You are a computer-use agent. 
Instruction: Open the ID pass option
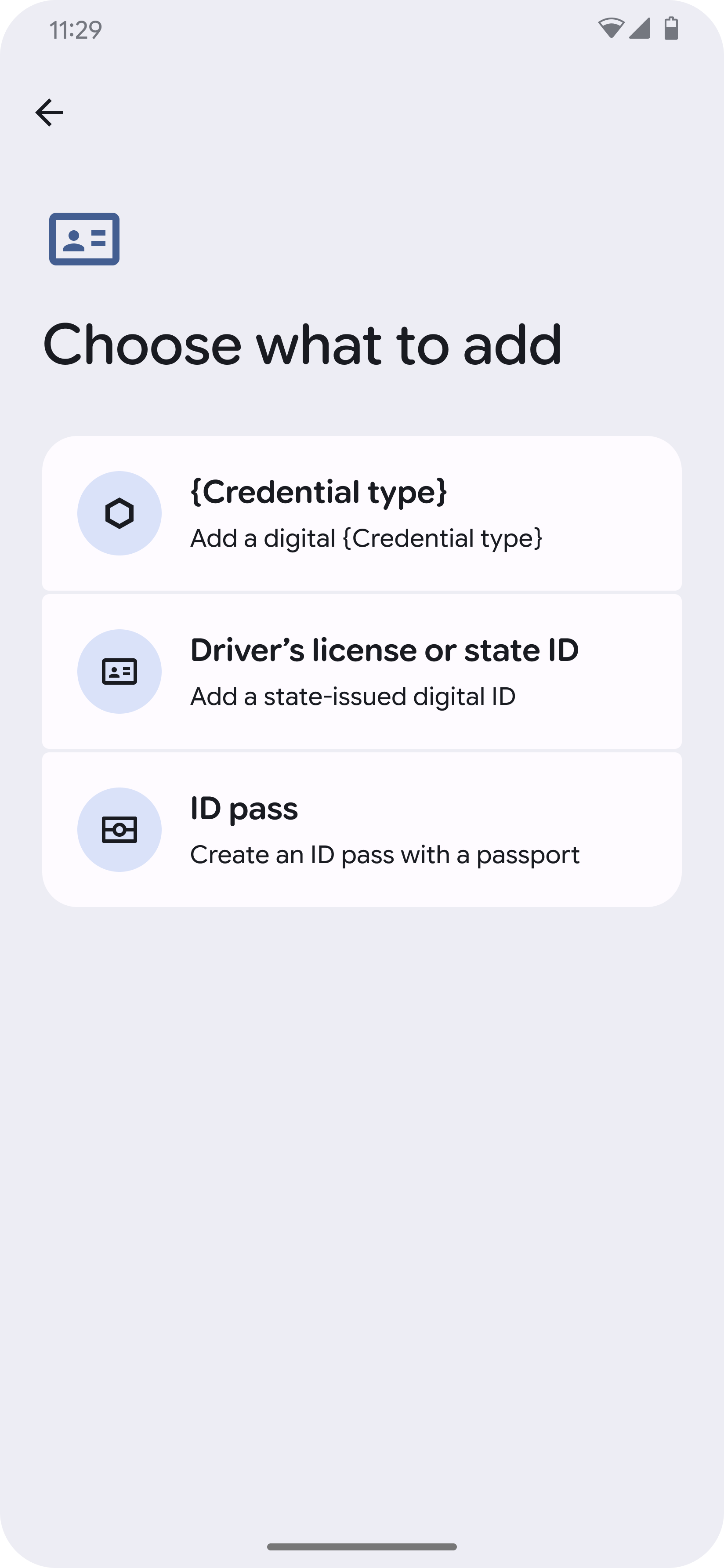(362, 830)
